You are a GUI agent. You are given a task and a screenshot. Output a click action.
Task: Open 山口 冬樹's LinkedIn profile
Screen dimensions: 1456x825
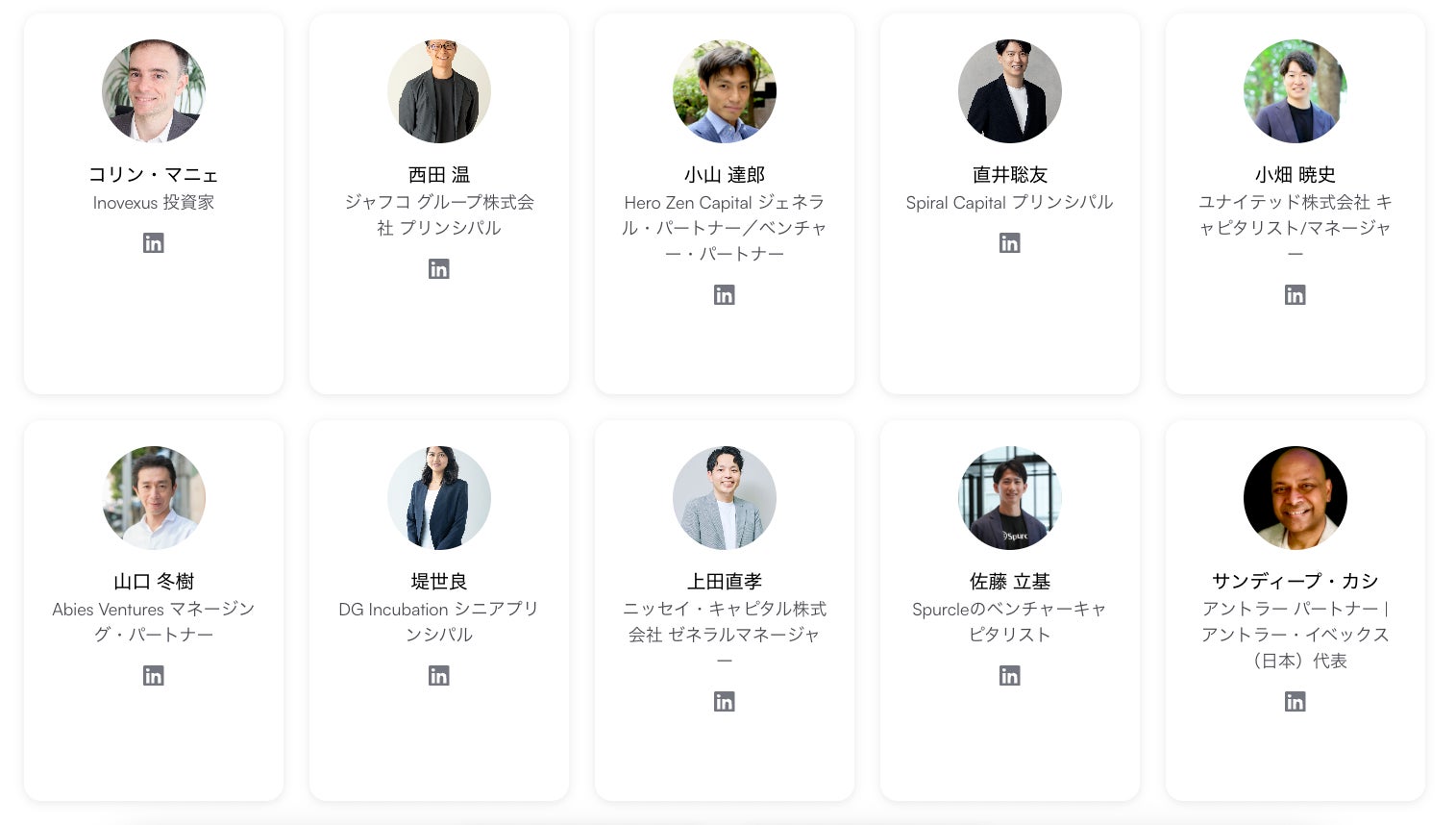click(154, 676)
